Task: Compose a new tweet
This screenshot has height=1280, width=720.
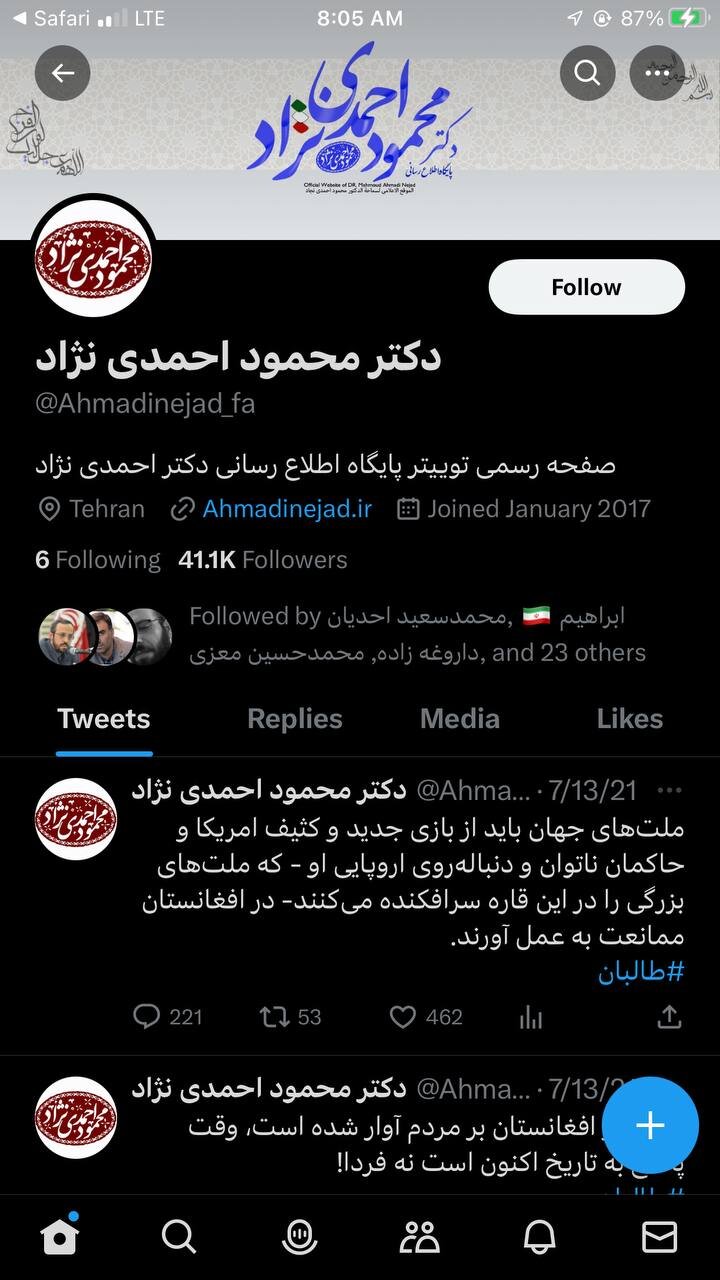Action: [650, 1125]
